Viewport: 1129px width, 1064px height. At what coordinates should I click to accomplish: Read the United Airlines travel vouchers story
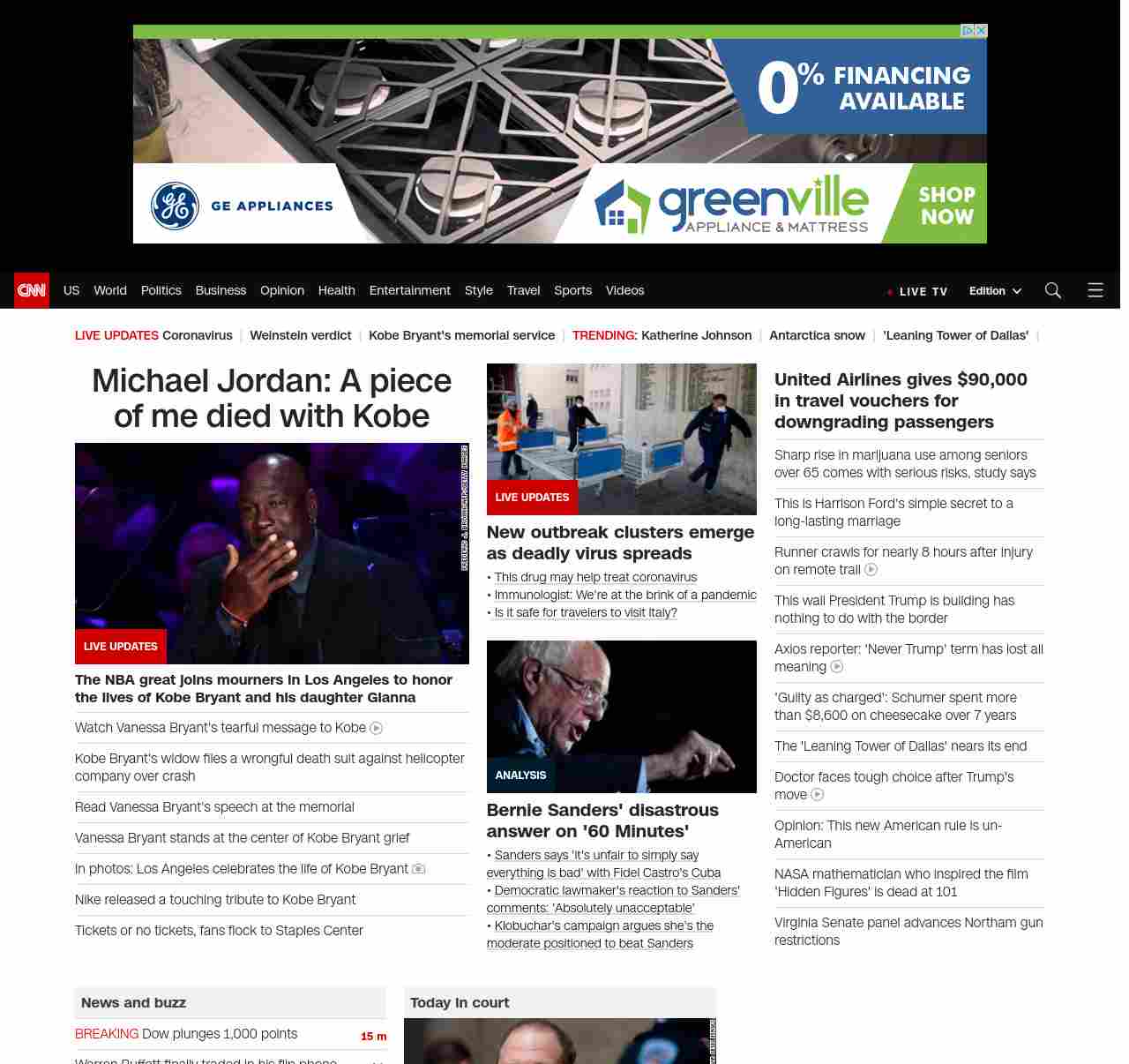901,401
